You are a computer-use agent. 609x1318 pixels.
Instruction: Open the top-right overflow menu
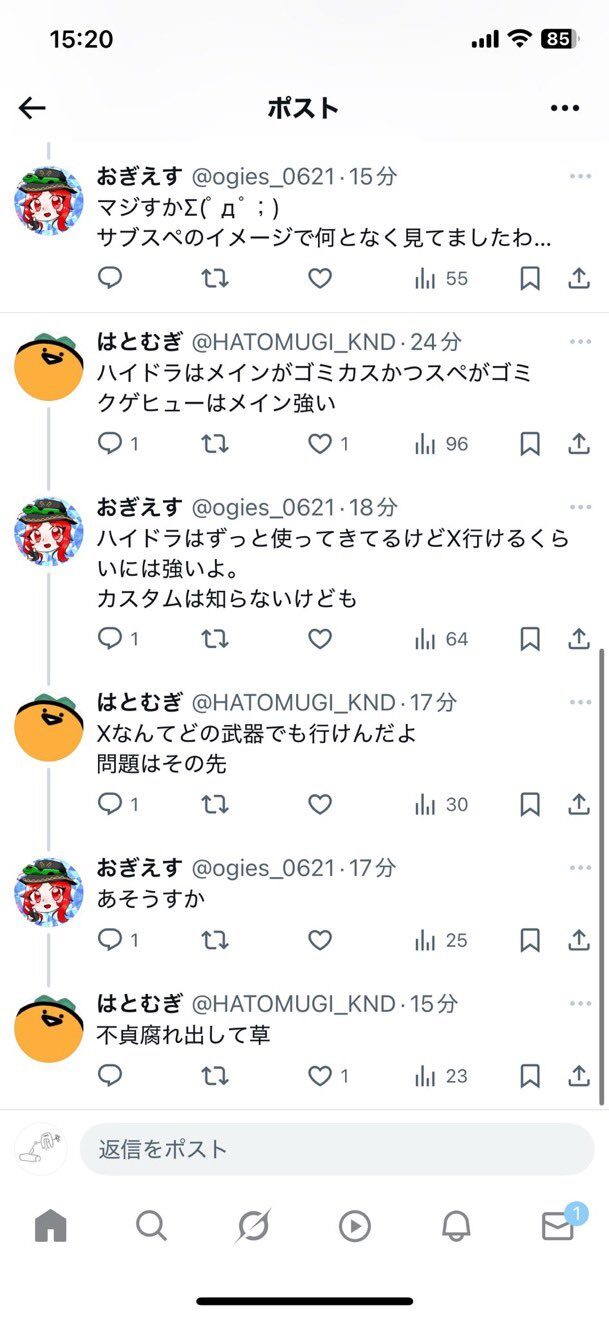tap(565, 108)
